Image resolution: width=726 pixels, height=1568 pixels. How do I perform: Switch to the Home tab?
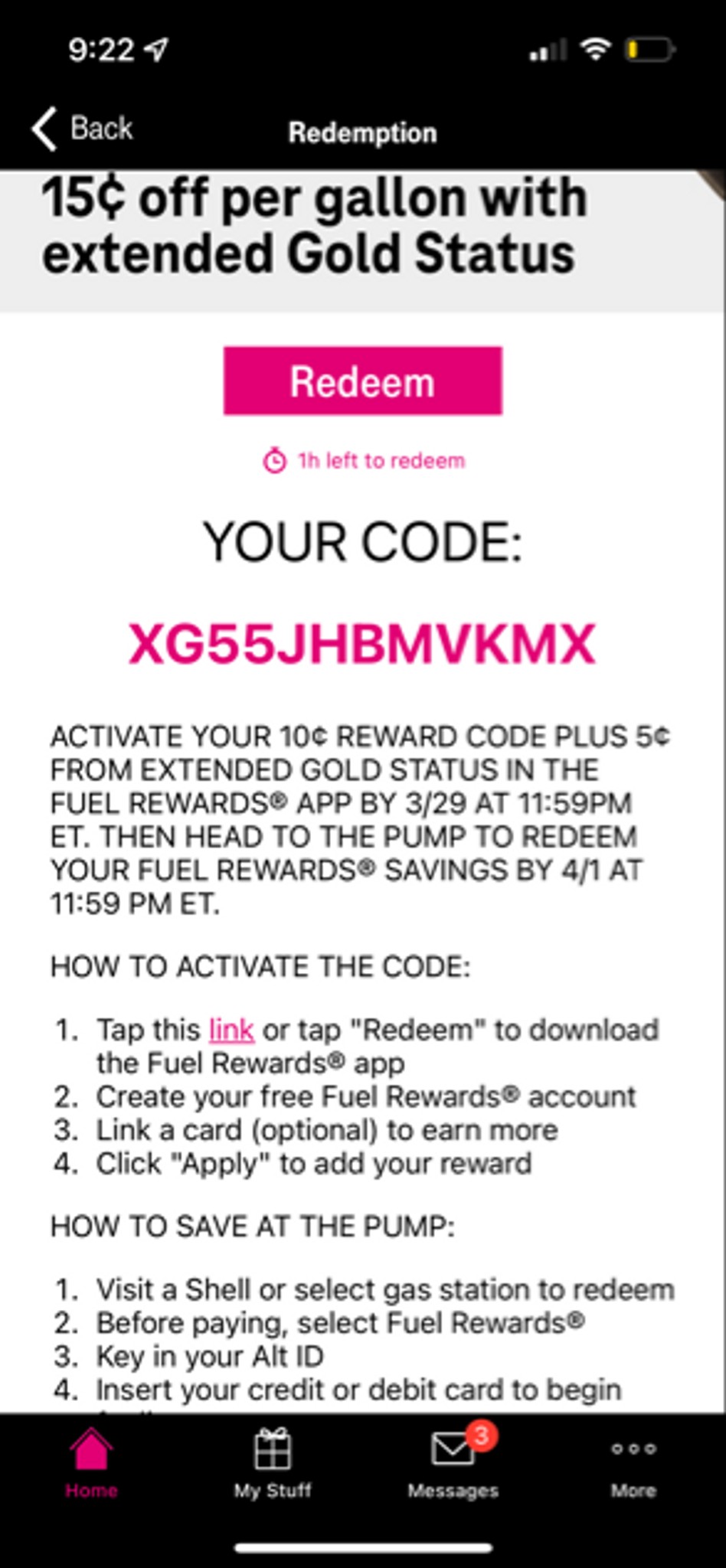[91, 1465]
